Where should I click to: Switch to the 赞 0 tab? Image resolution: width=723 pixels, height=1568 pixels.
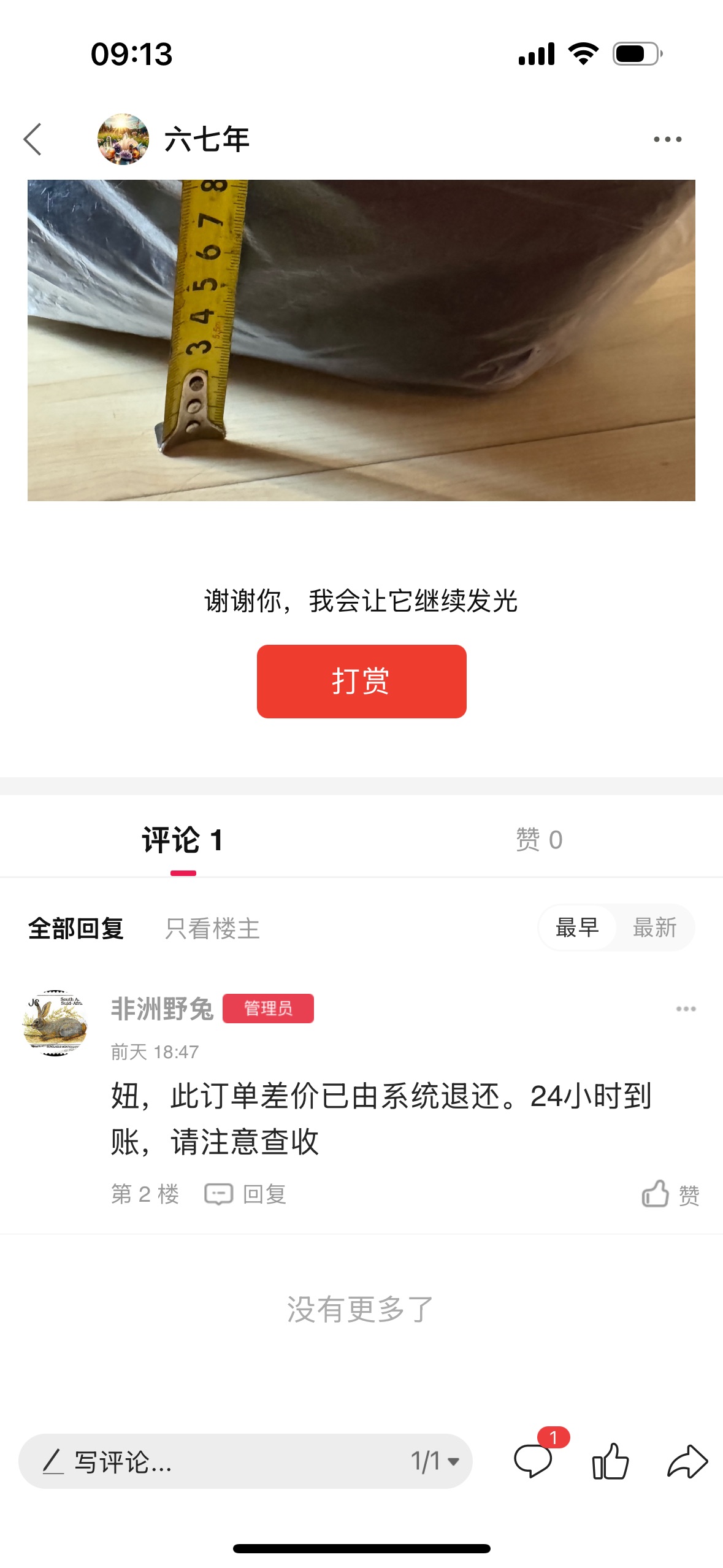point(539,840)
